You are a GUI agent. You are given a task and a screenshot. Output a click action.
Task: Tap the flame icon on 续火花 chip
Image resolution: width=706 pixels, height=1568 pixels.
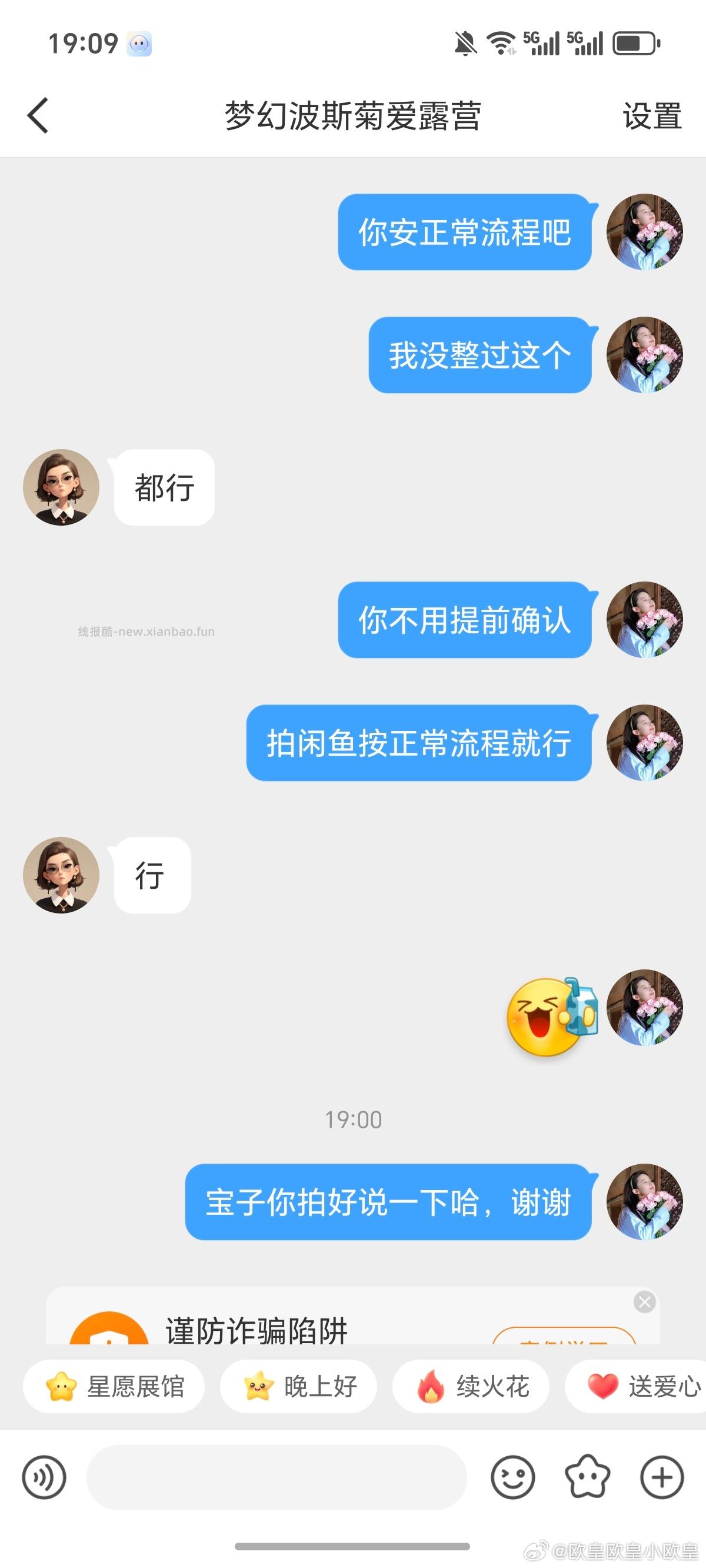pos(429,1387)
